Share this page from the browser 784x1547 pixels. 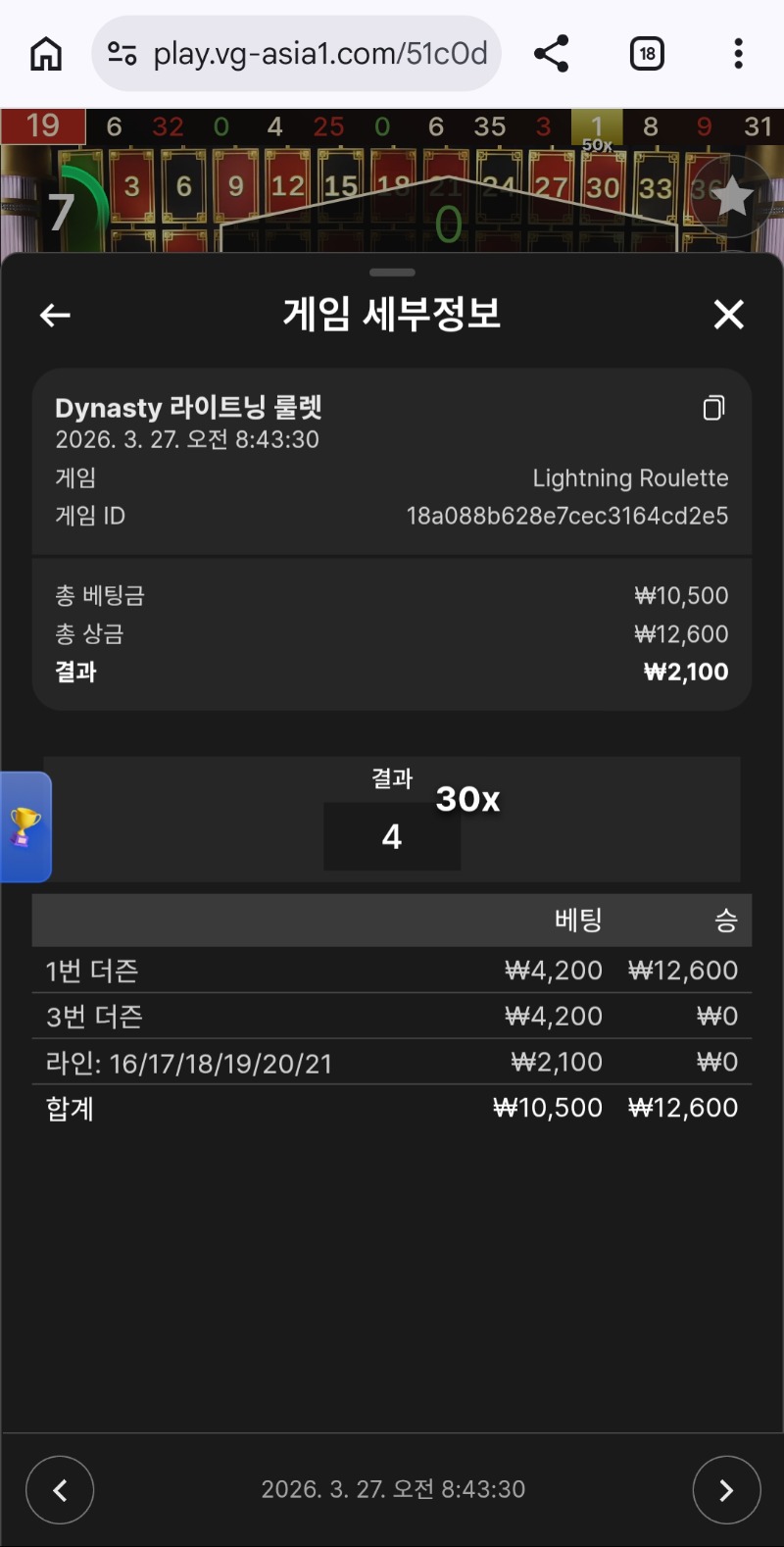coord(552,54)
